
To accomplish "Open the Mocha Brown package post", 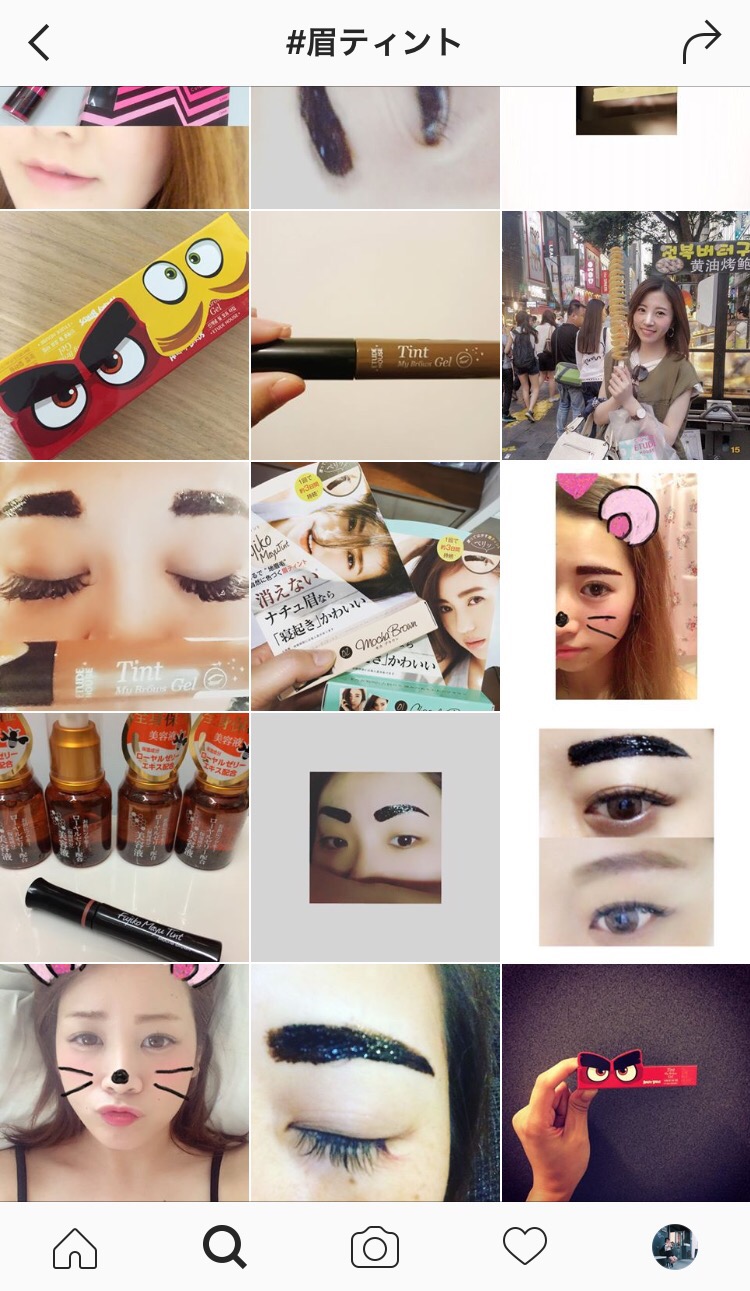I will click(375, 586).
